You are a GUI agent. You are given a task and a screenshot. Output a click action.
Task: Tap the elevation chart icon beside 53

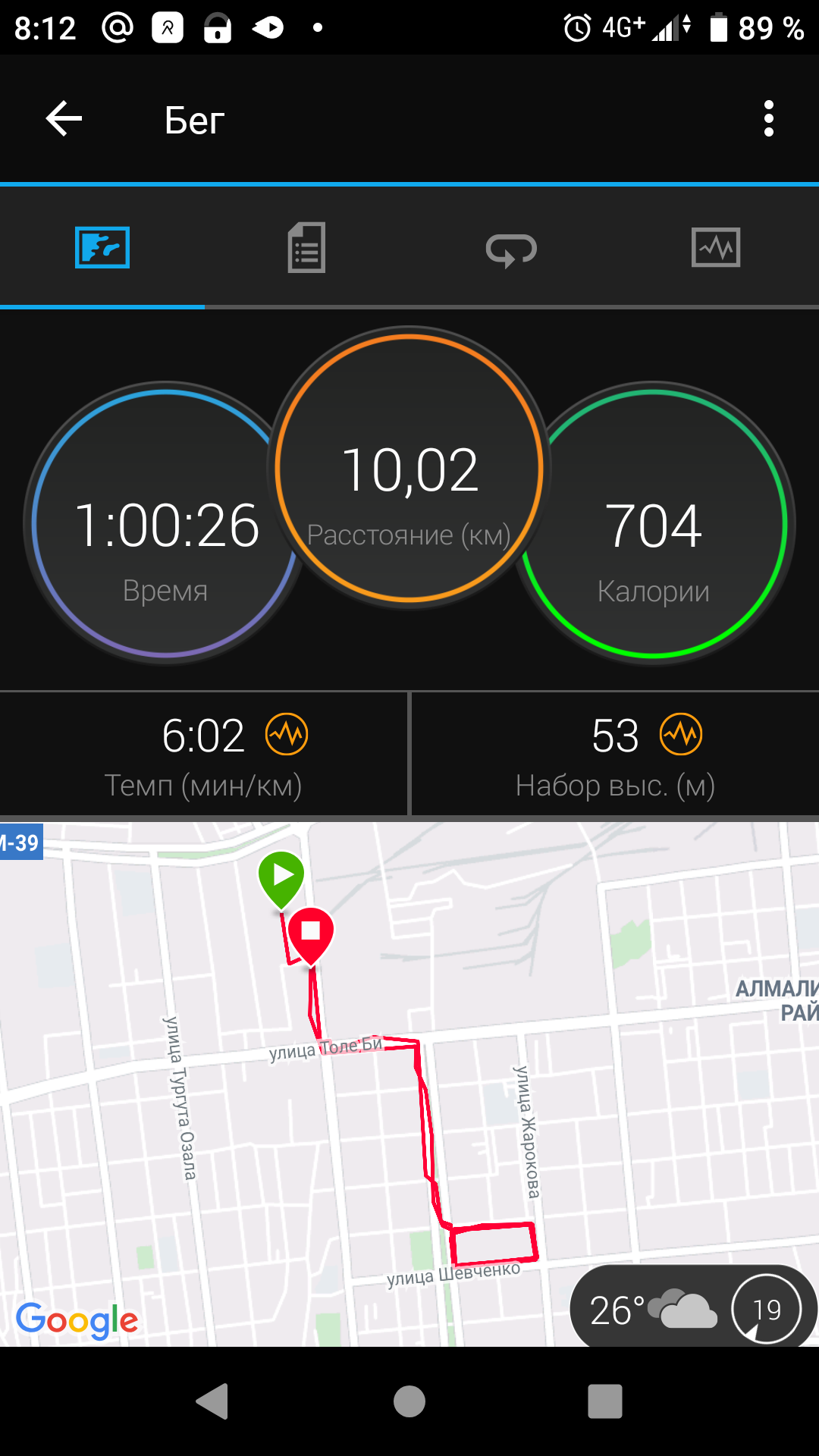pos(681,734)
